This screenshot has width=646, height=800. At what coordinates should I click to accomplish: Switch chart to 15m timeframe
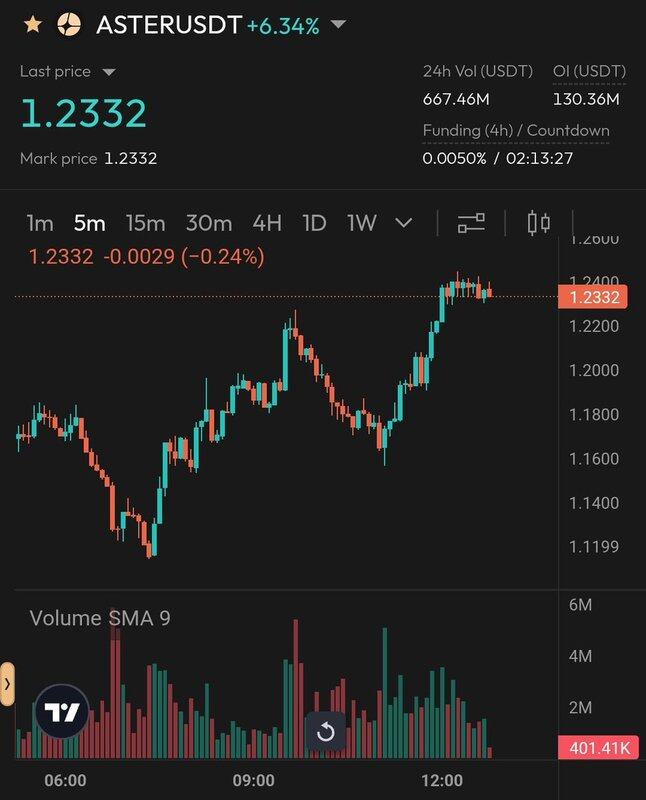pyautogui.click(x=145, y=223)
